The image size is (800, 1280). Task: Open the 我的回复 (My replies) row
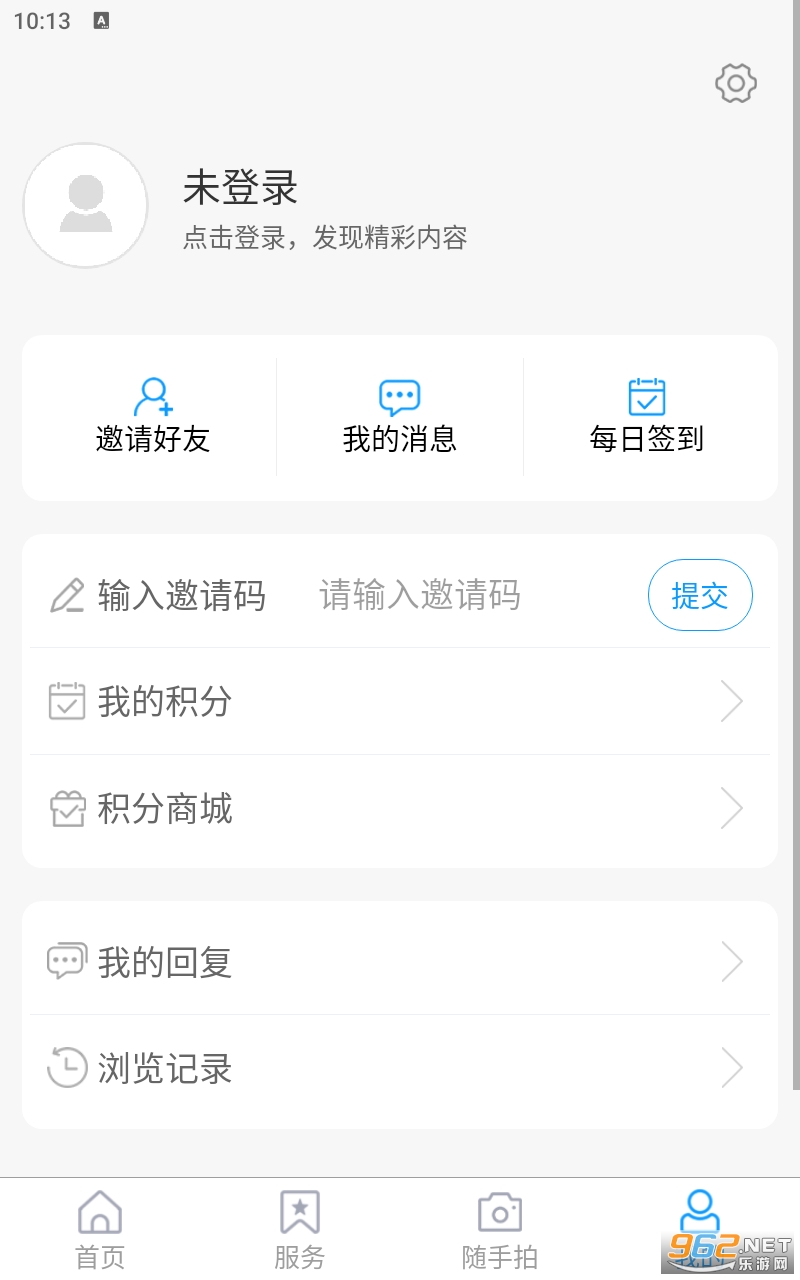400,962
